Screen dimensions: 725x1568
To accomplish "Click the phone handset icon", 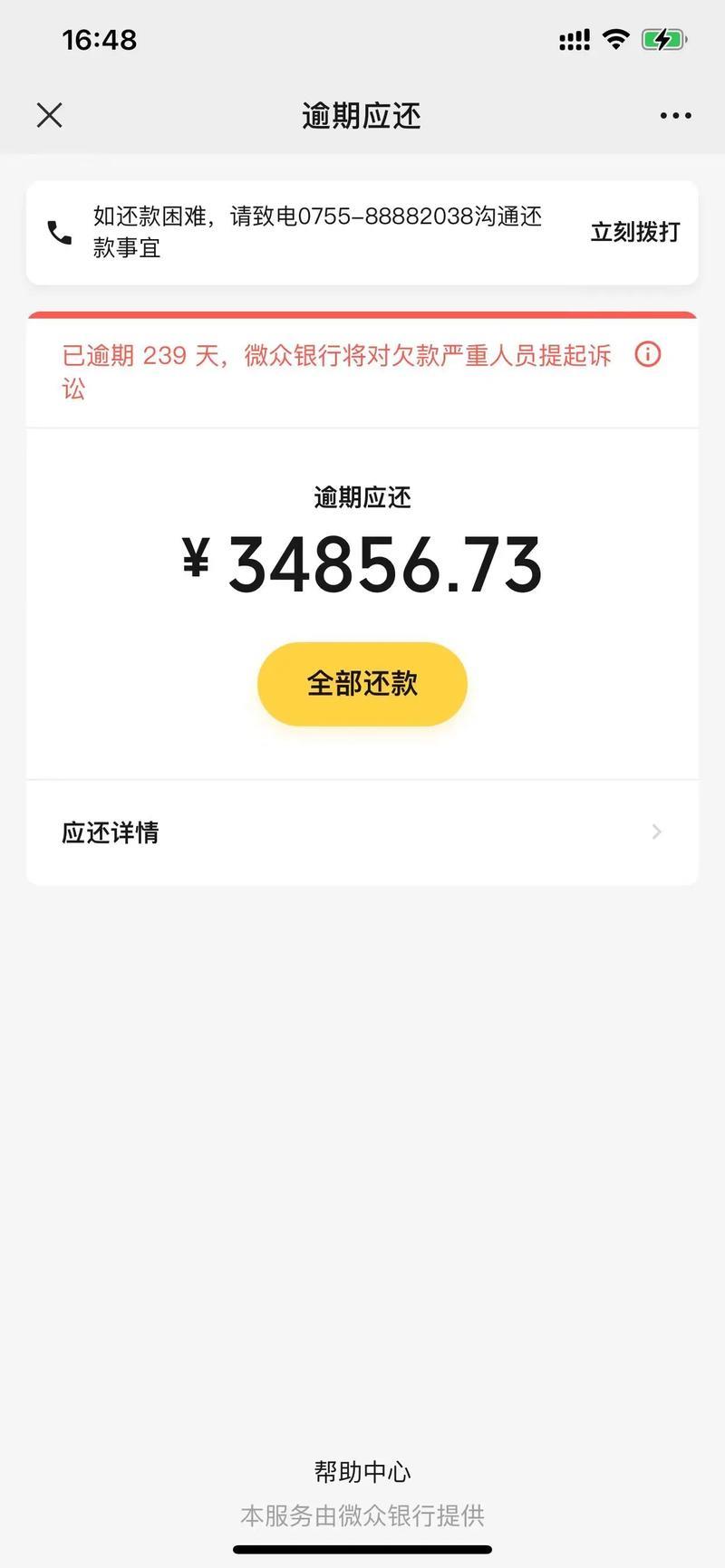I will pyautogui.click(x=59, y=233).
